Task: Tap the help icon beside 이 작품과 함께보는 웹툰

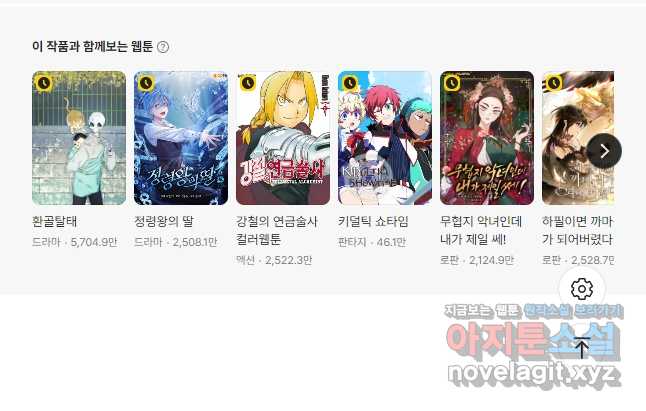Action: coord(163,47)
